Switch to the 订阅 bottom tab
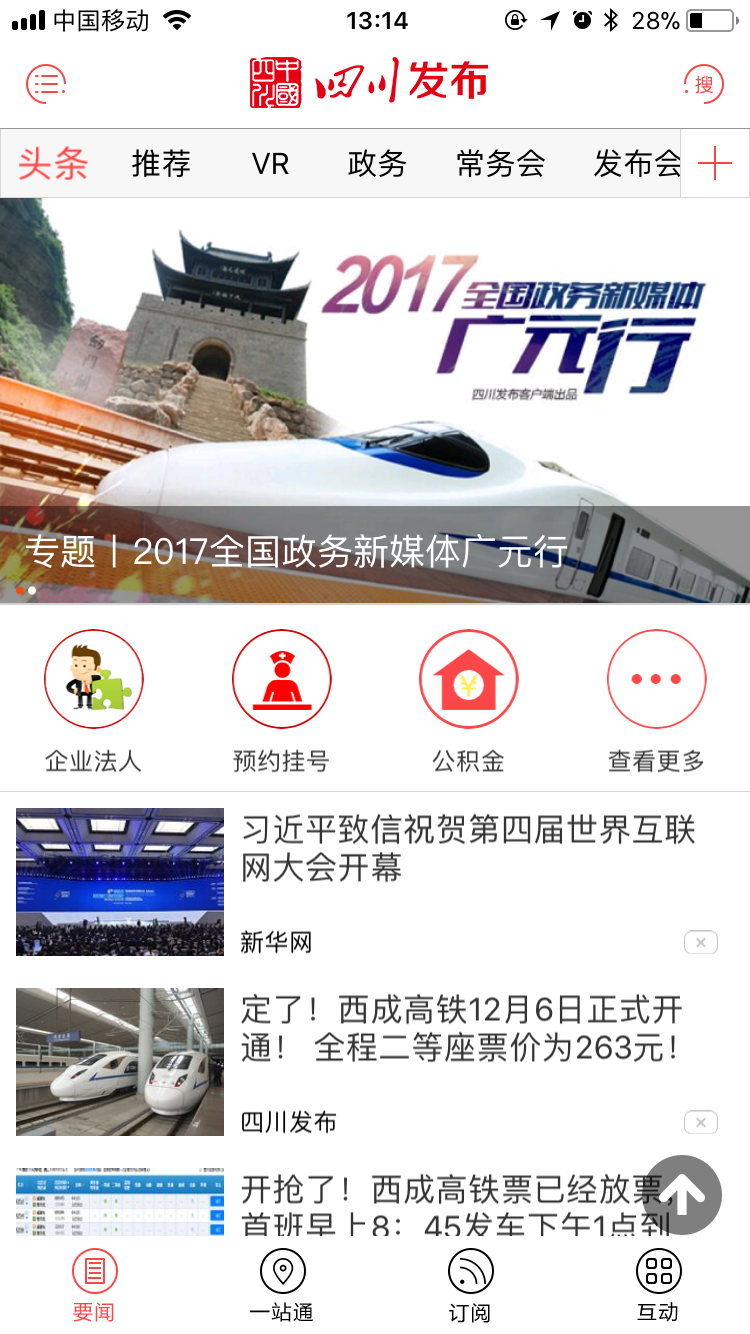The height and width of the screenshot is (1334, 750). [469, 1286]
